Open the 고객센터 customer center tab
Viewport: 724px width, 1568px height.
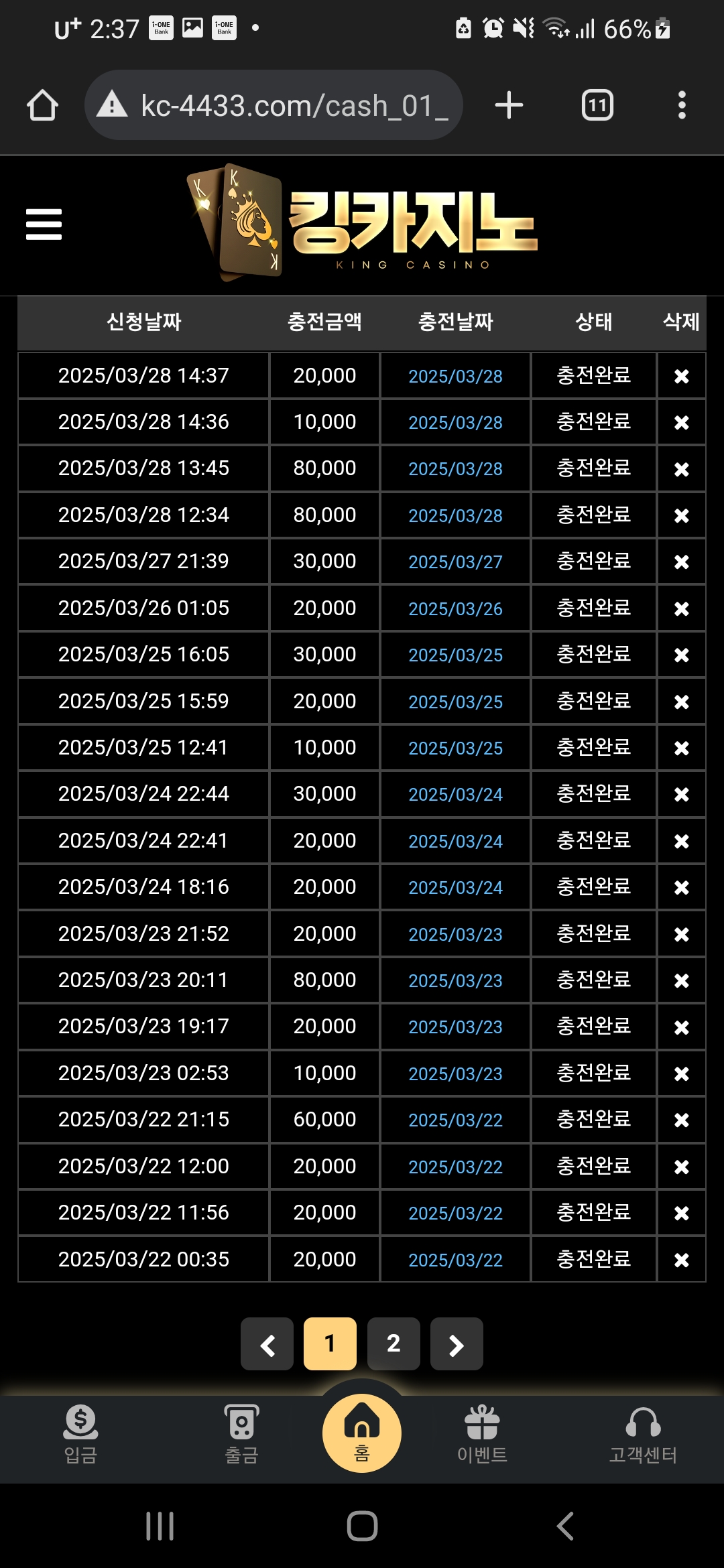[x=643, y=1434]
